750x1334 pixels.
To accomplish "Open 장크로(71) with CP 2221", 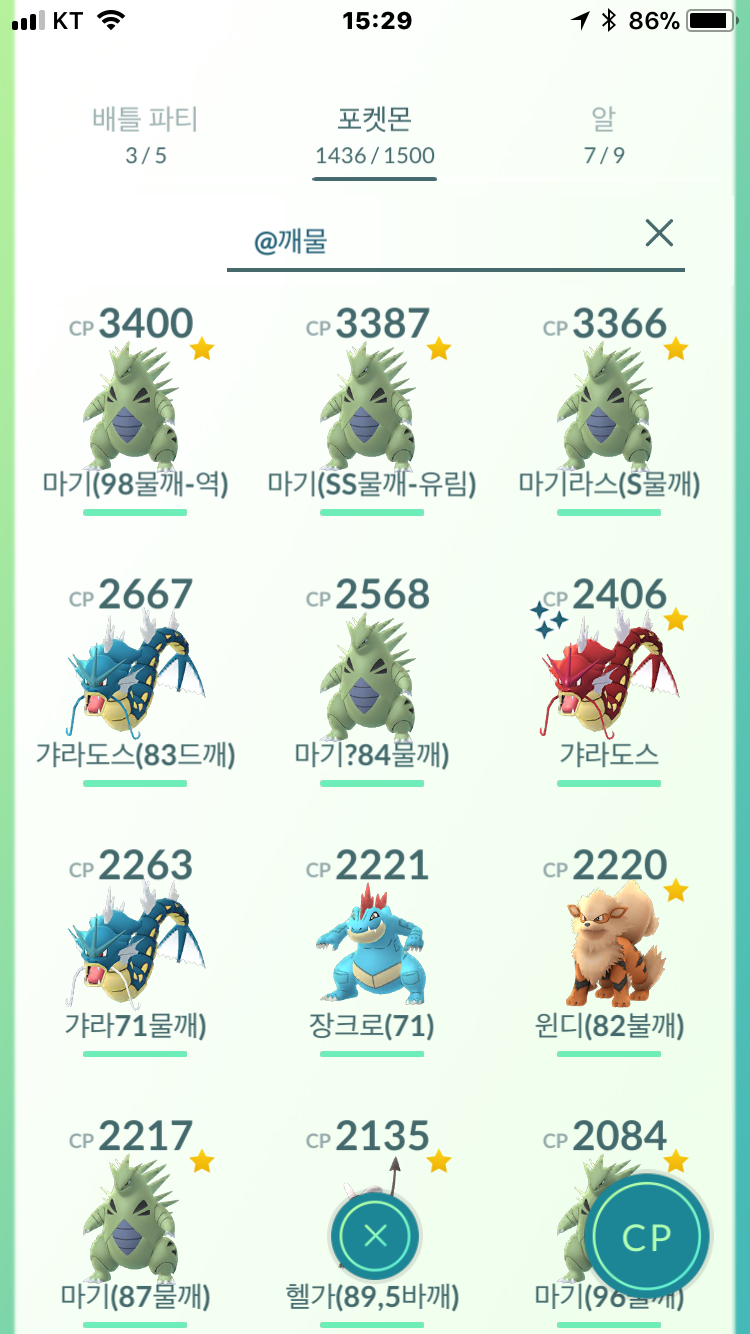I will pyautogui.click(x=372, y=952).
